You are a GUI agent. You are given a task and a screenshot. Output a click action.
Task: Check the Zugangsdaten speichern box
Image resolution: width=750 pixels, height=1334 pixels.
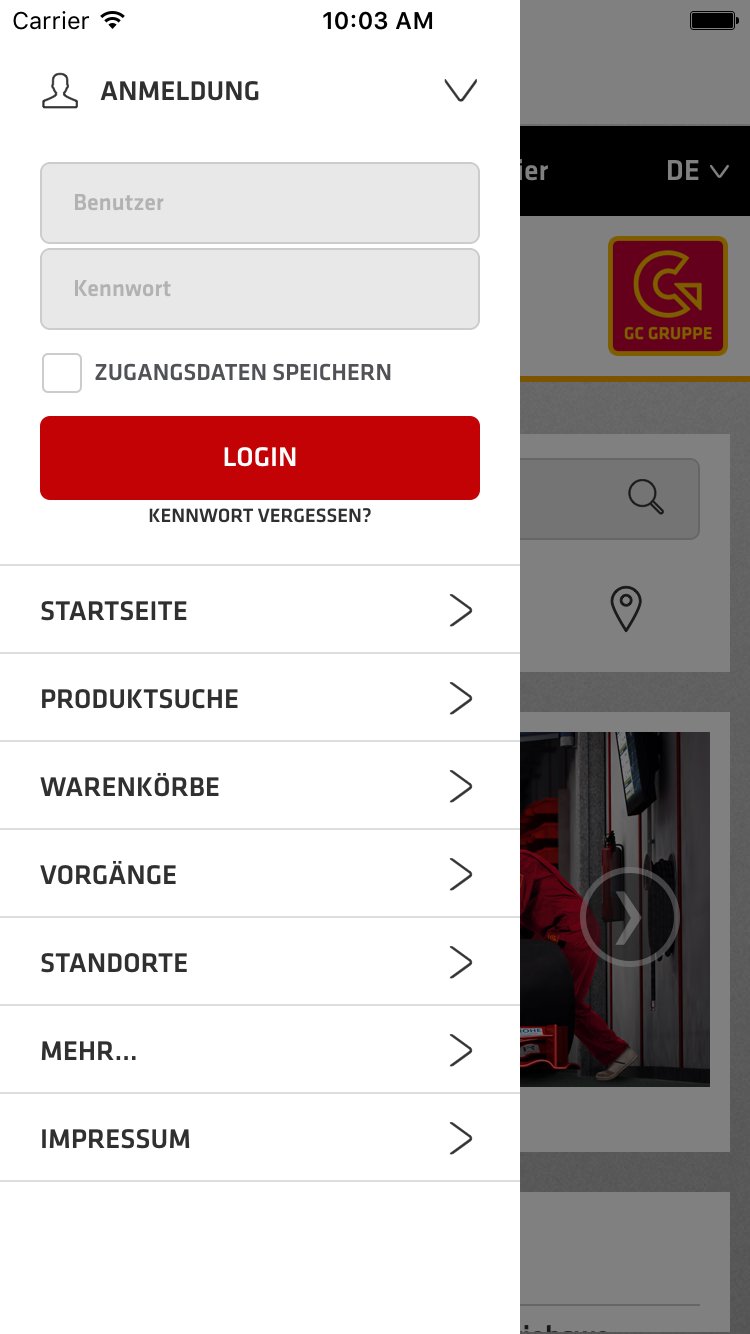62,373
